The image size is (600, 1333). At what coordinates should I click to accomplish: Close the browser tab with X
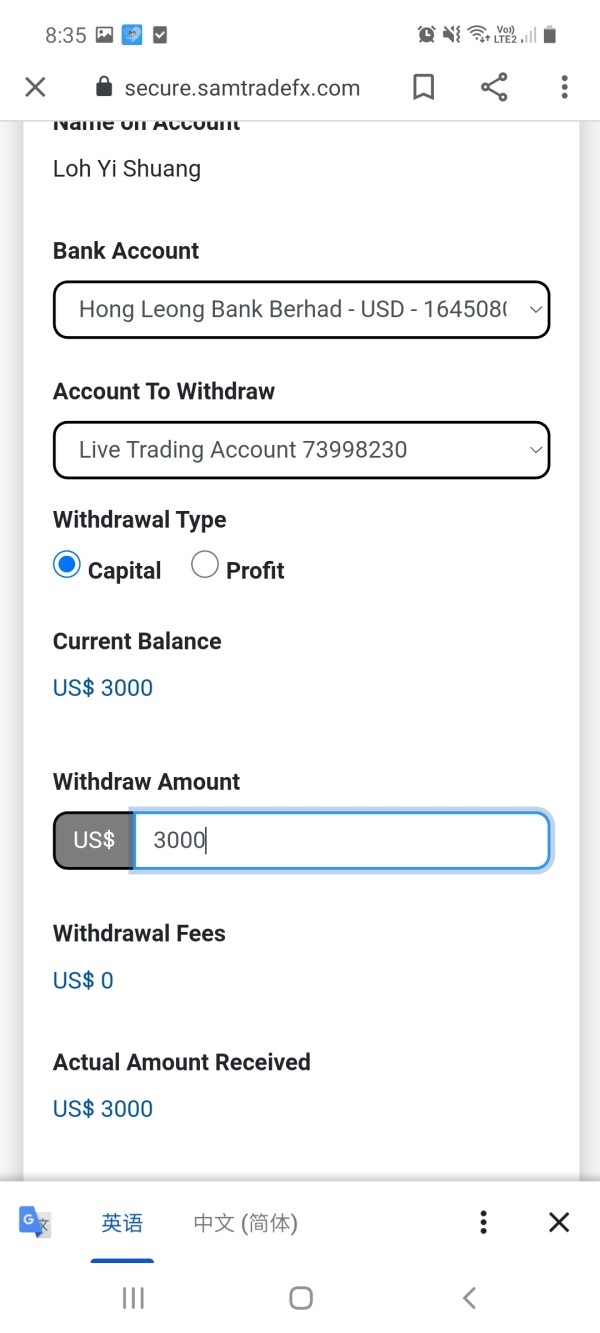[35, 88]
